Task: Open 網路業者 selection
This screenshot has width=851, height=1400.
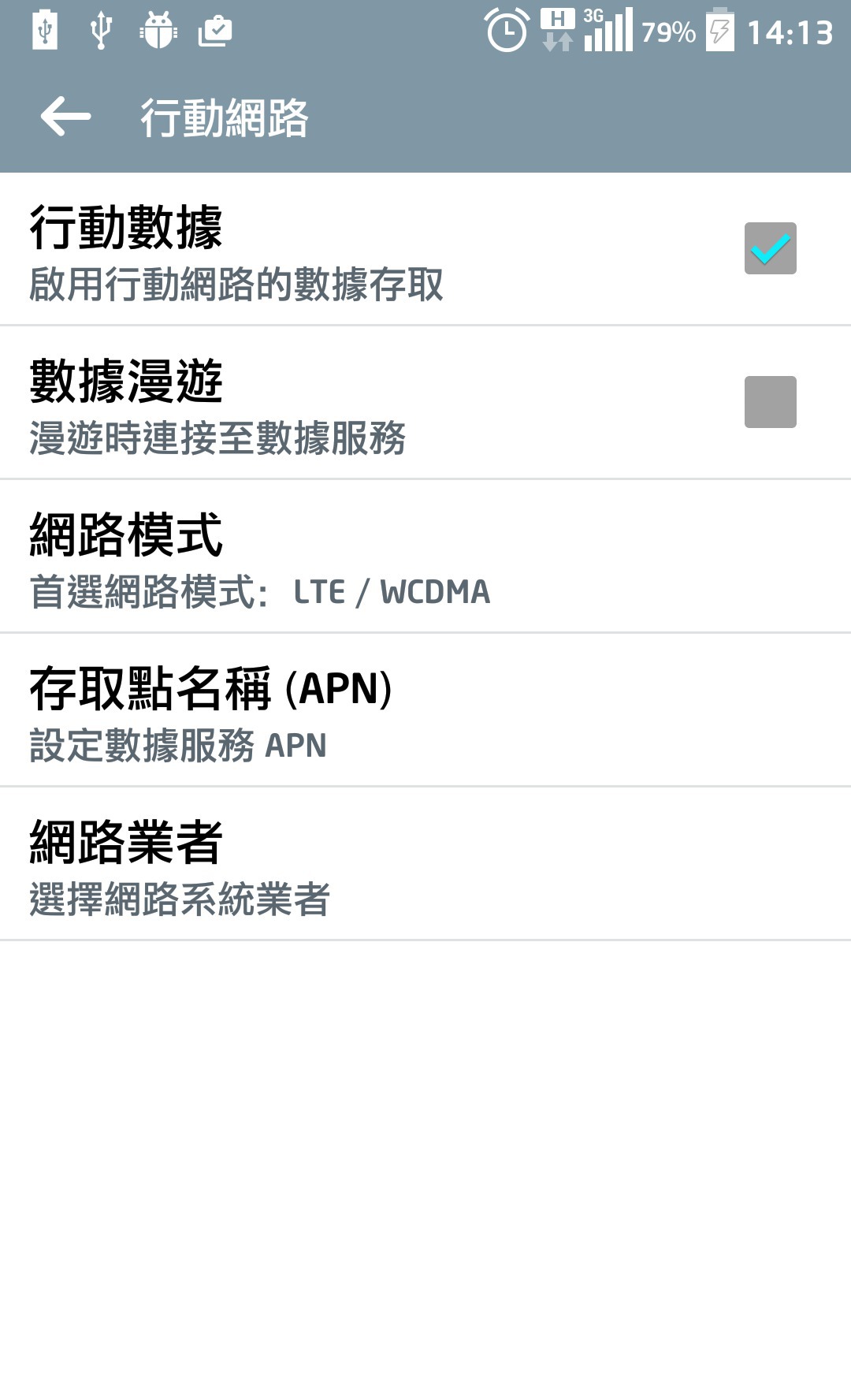Action: pos(425,864)
